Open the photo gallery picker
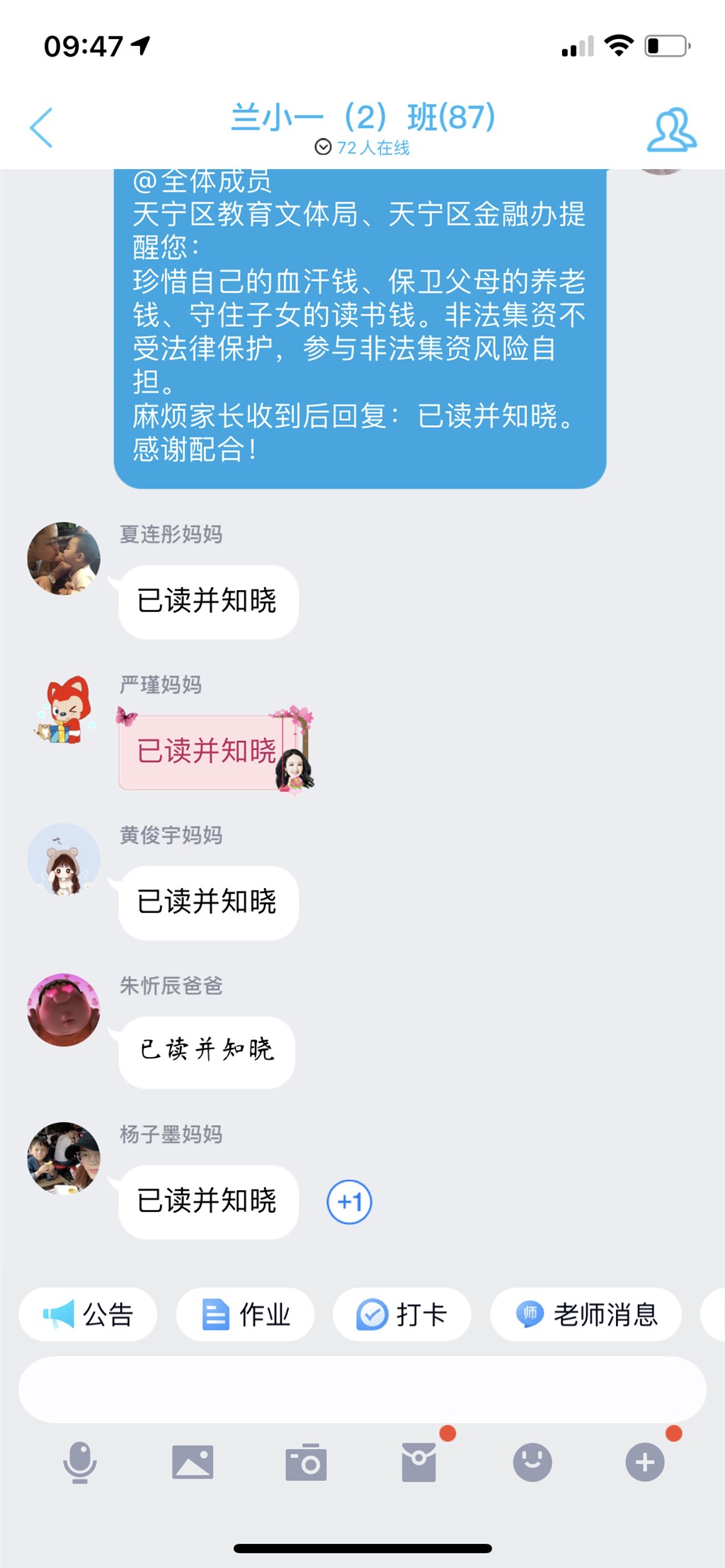725x1568 pixels. point(193,1462)
